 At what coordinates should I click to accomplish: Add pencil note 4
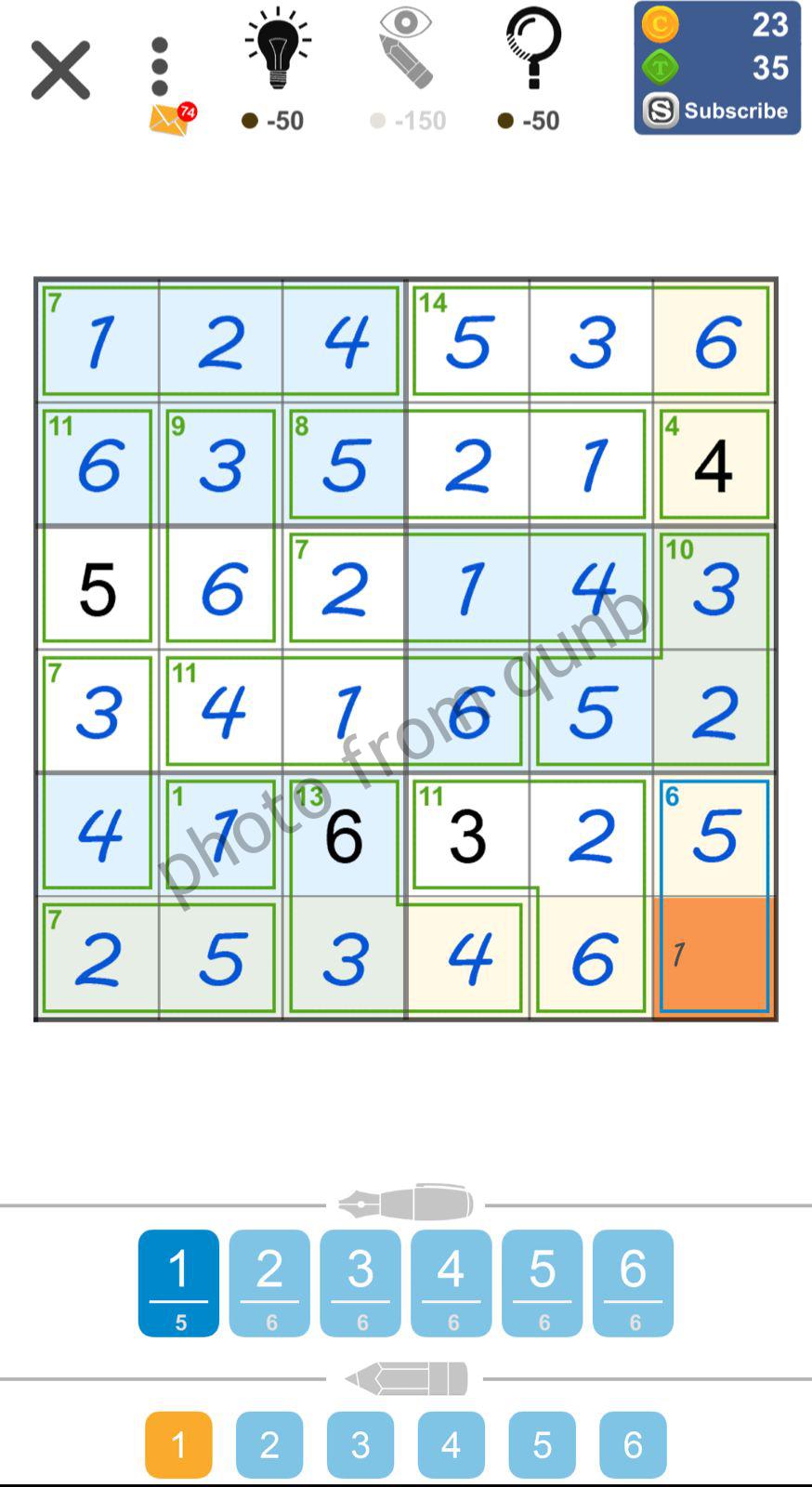click(x=452, y=1444)
